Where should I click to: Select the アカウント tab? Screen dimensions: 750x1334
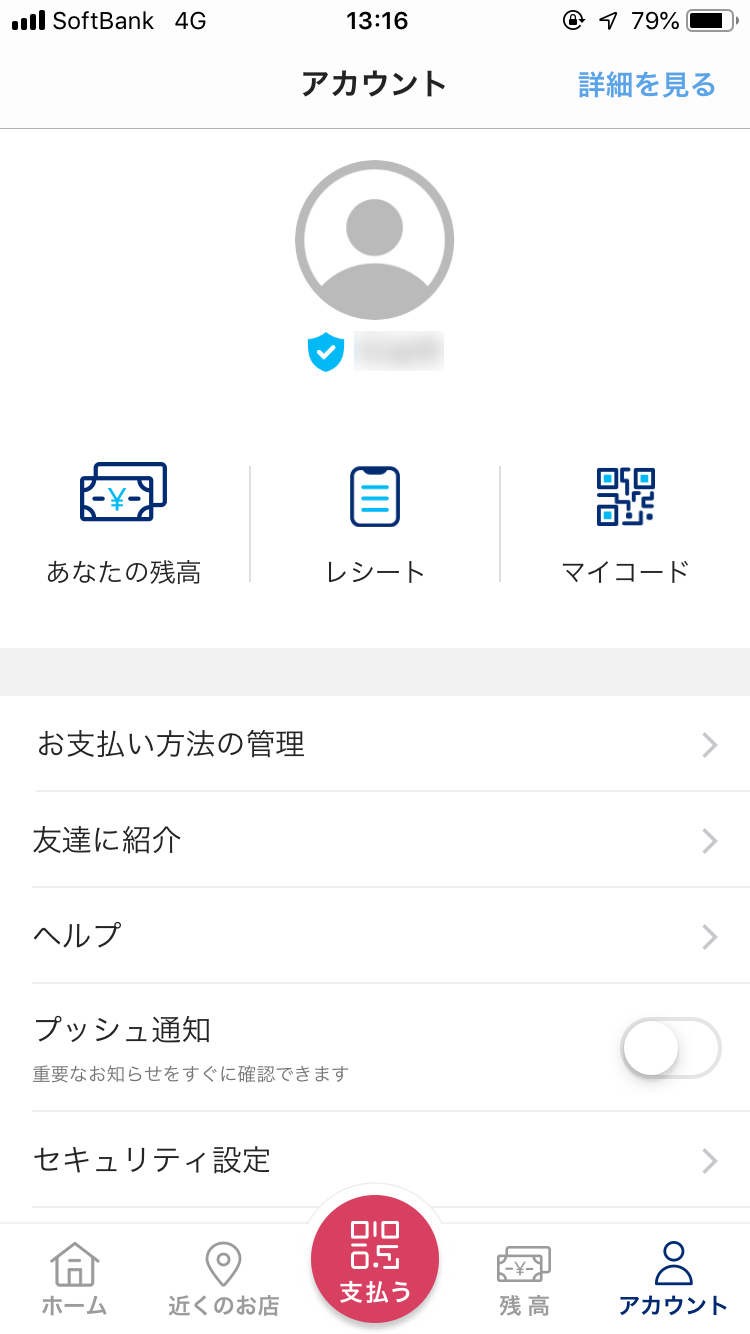[x=673, y=1278]
